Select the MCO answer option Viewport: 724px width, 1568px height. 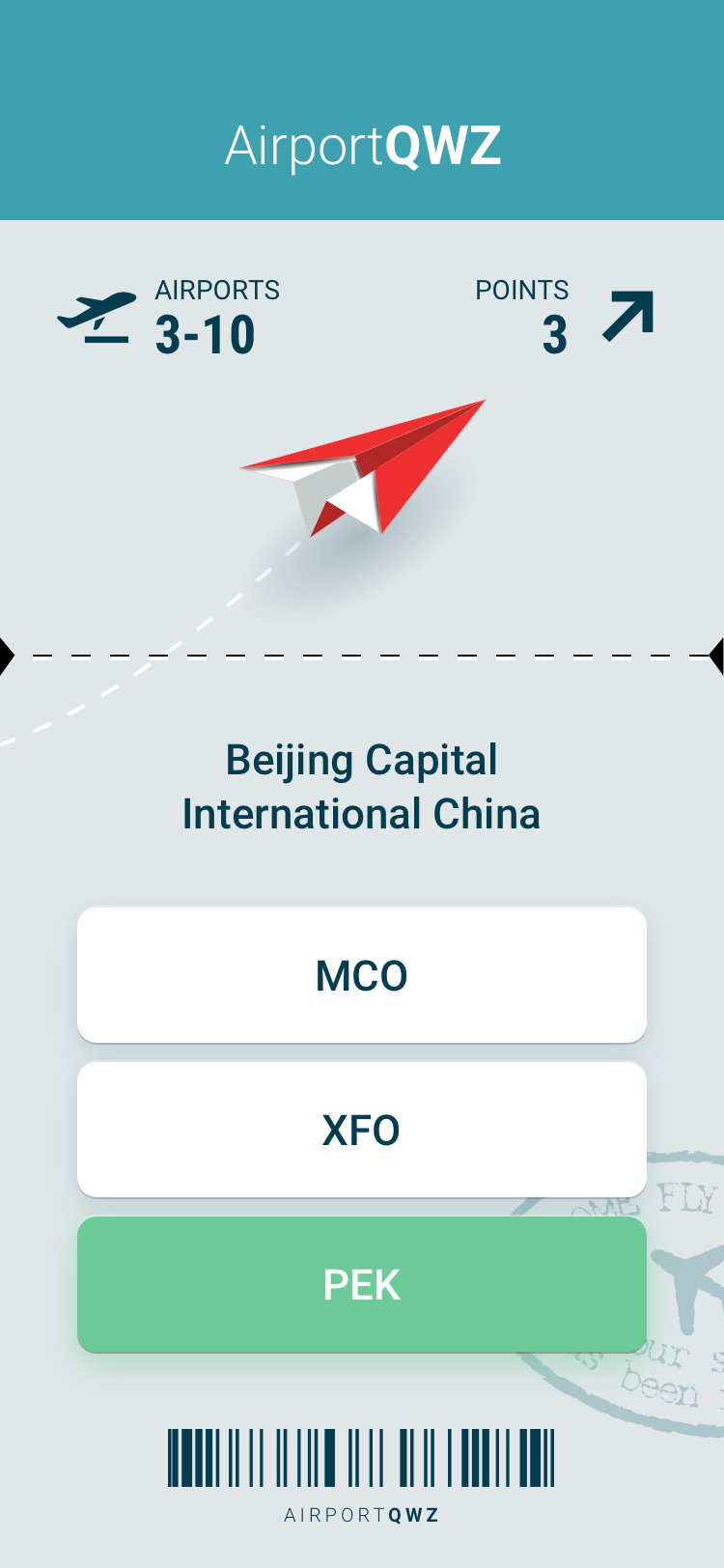click(361, 975)
